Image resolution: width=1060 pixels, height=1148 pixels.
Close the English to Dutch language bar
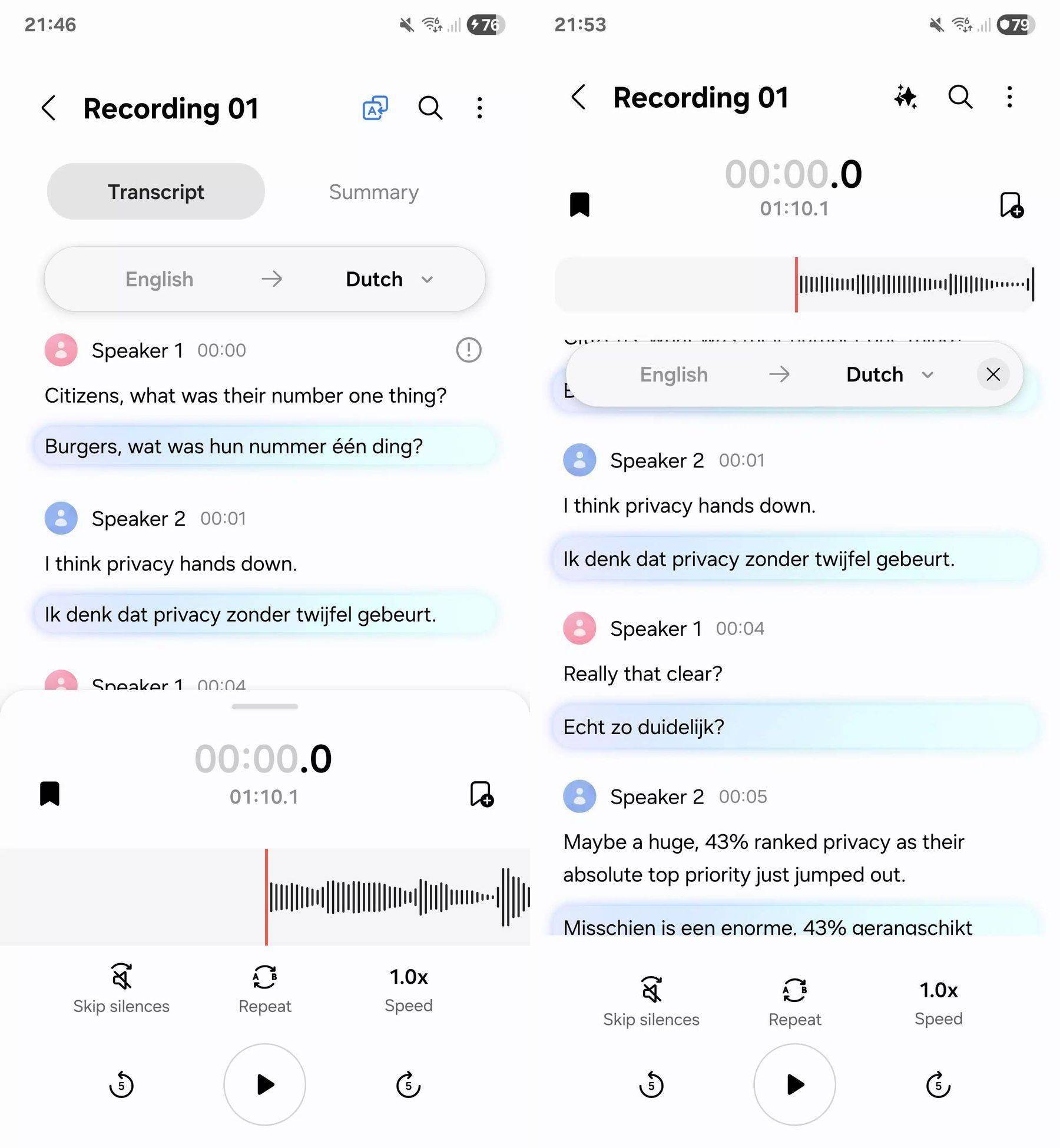tap(993, 374)
